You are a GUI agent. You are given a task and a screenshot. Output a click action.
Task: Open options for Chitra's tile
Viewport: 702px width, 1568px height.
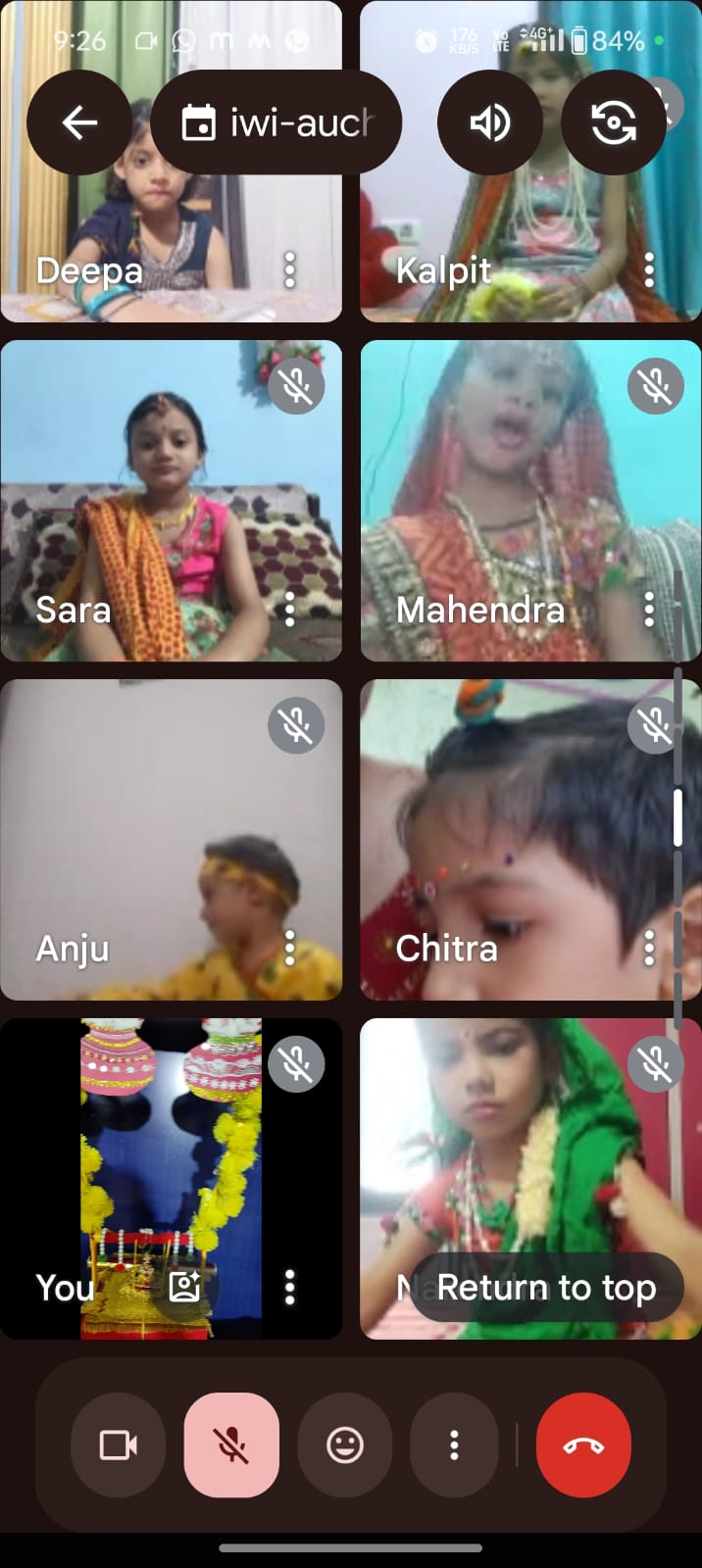click(x=649, y=948)
